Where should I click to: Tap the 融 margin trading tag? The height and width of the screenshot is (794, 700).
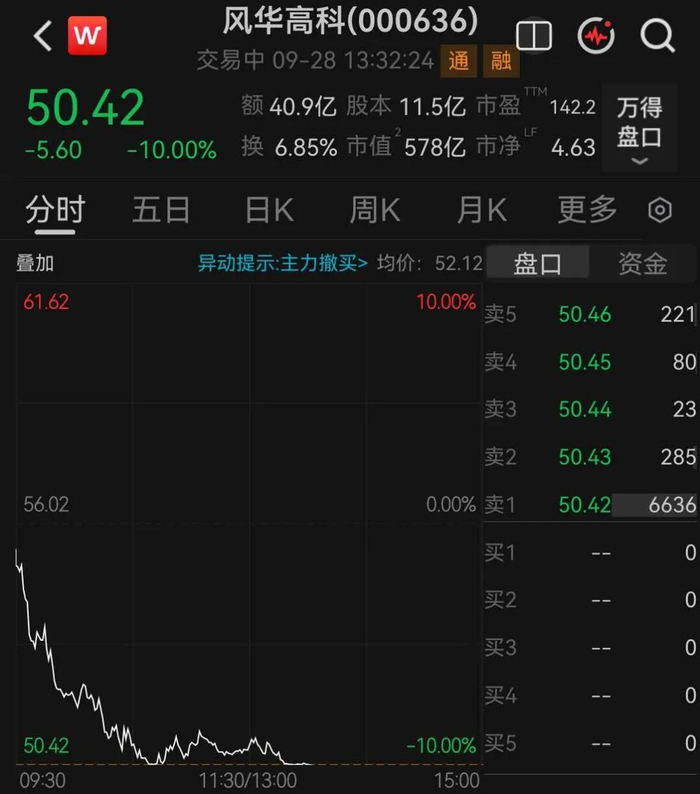501,61
